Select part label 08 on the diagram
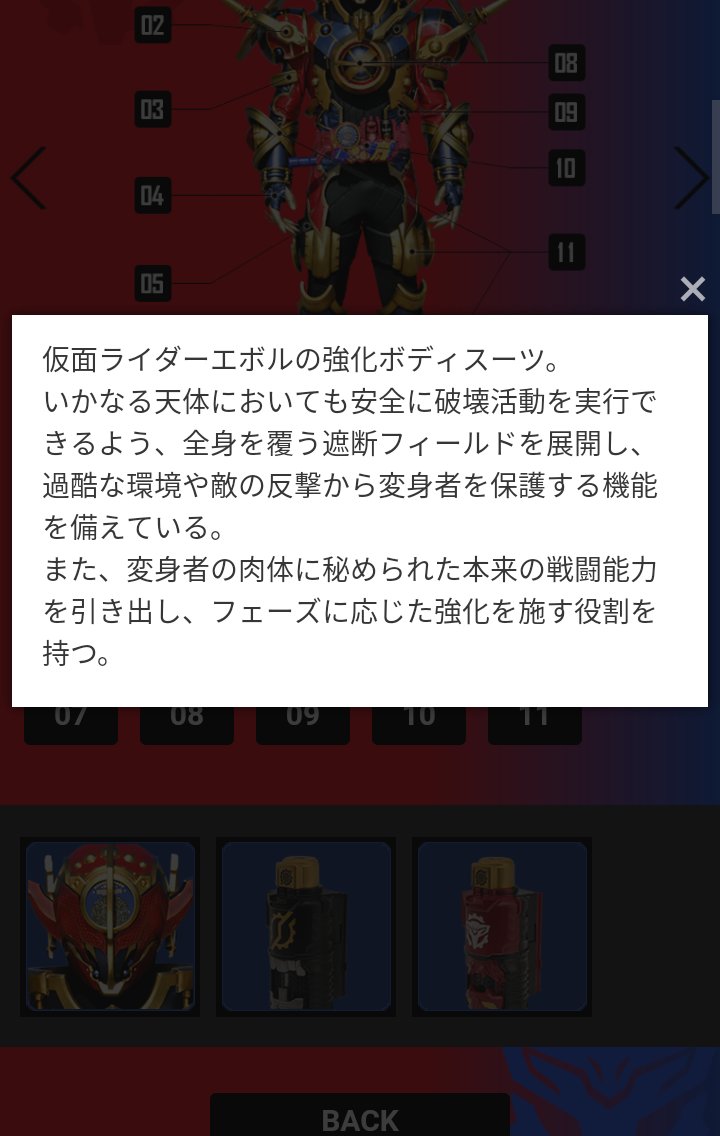The height and width of the screenshot is (1136, 720). 566,64
